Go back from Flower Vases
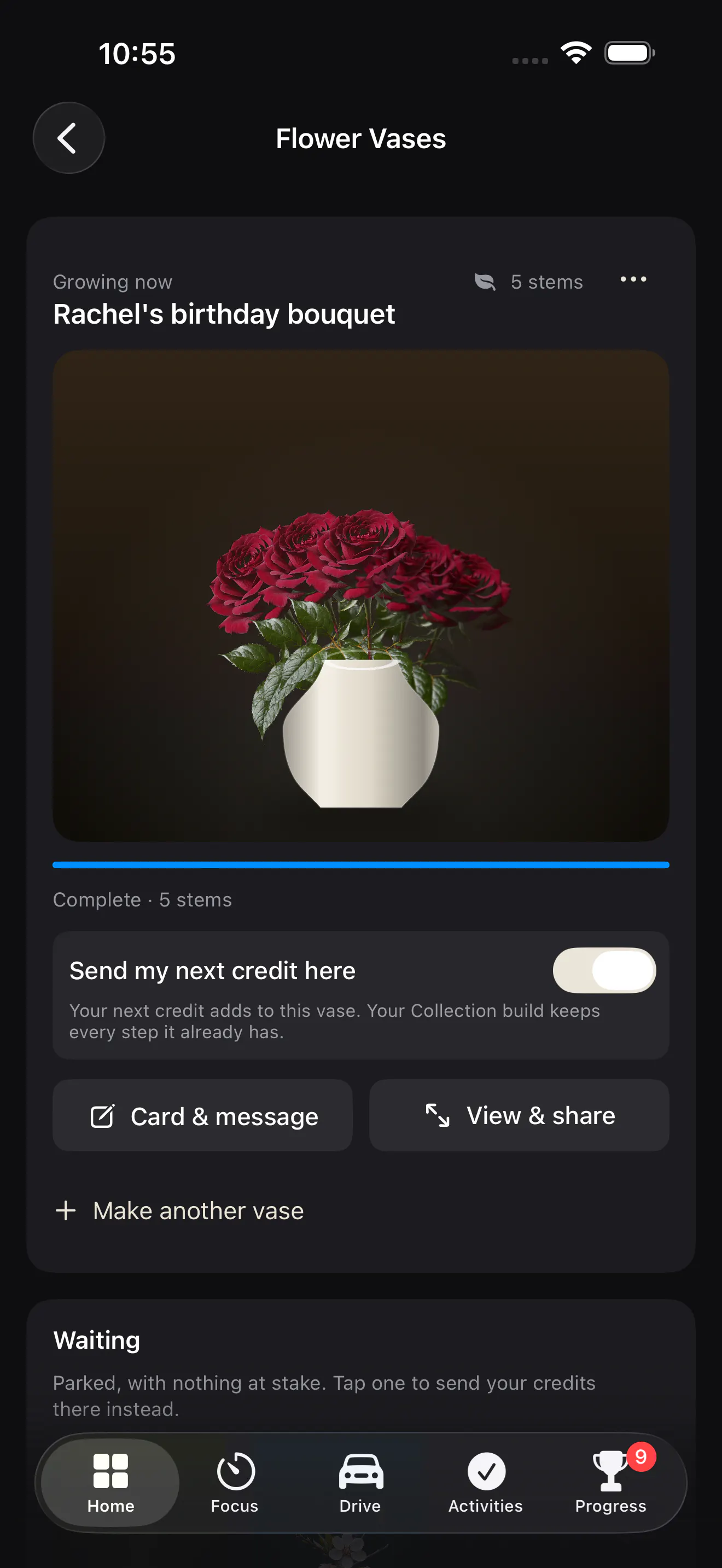 [x=69, y=138]
